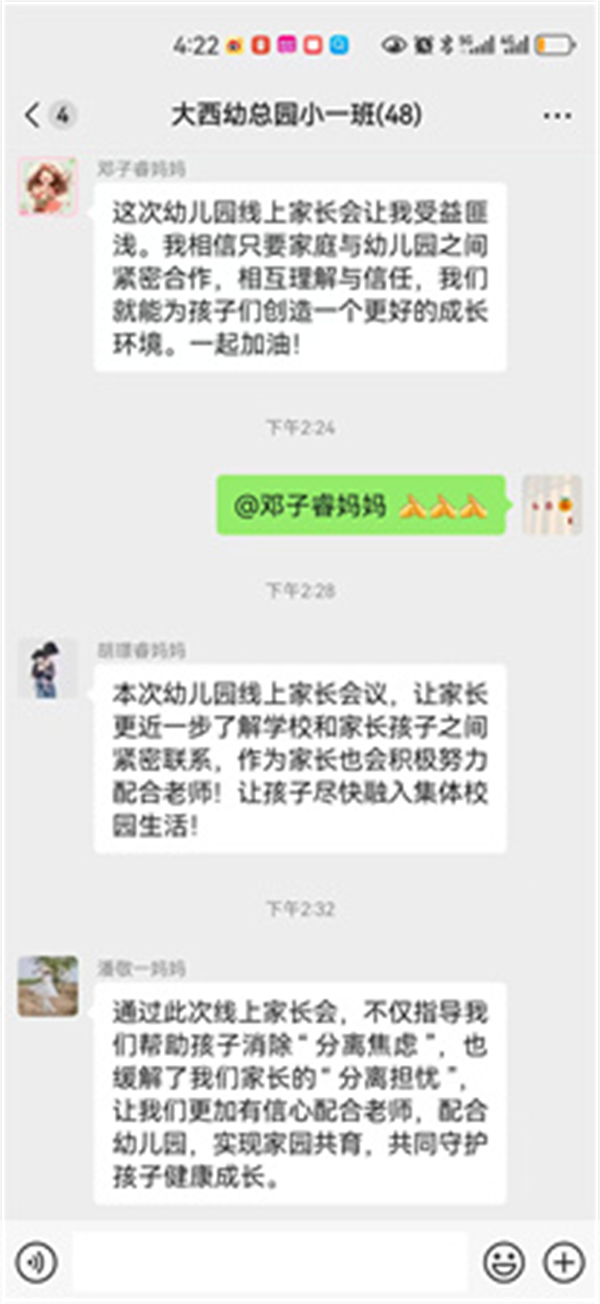The height and width of the screenshot is (1304, 600).
Task: Open 邓子睿妈妈's profile avatar
Action: [x=47, y=186]
